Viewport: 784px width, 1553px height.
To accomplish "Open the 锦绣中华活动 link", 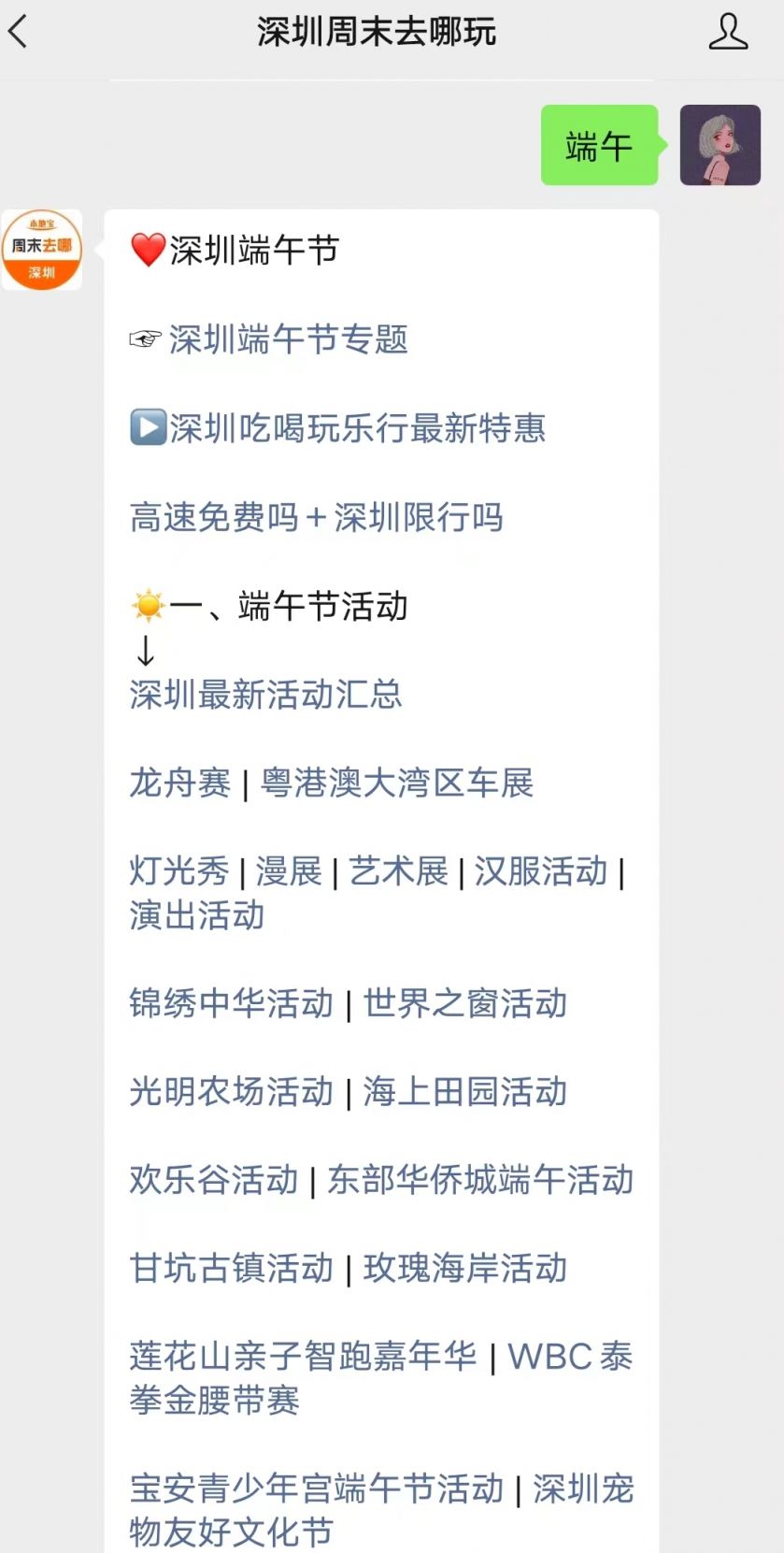I will (x=231, y=1003).
